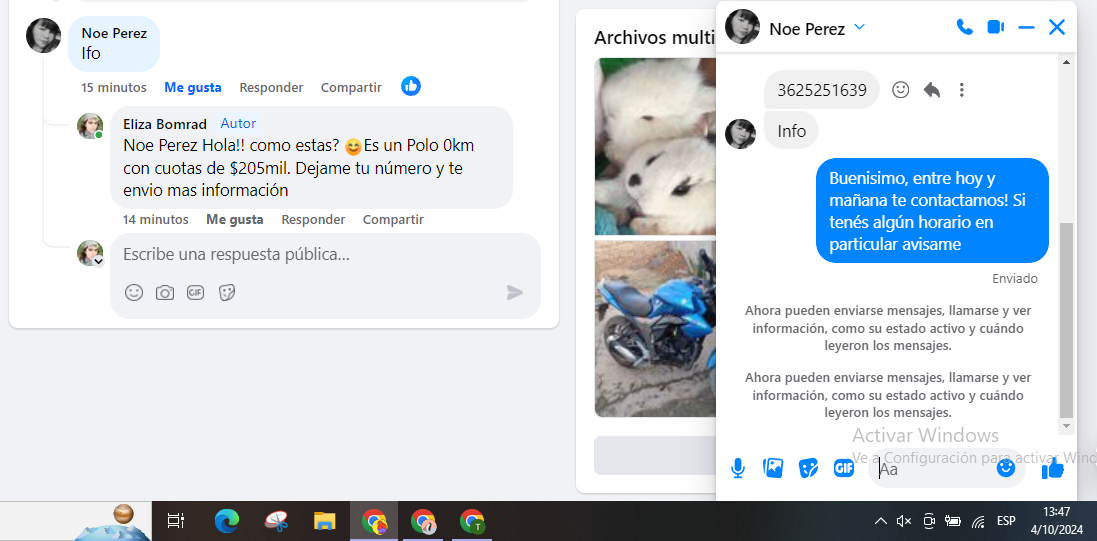The image size is (1097, 541).
Task: Open the blue motorcycle media thumbnail
Action: coord(654,328)
